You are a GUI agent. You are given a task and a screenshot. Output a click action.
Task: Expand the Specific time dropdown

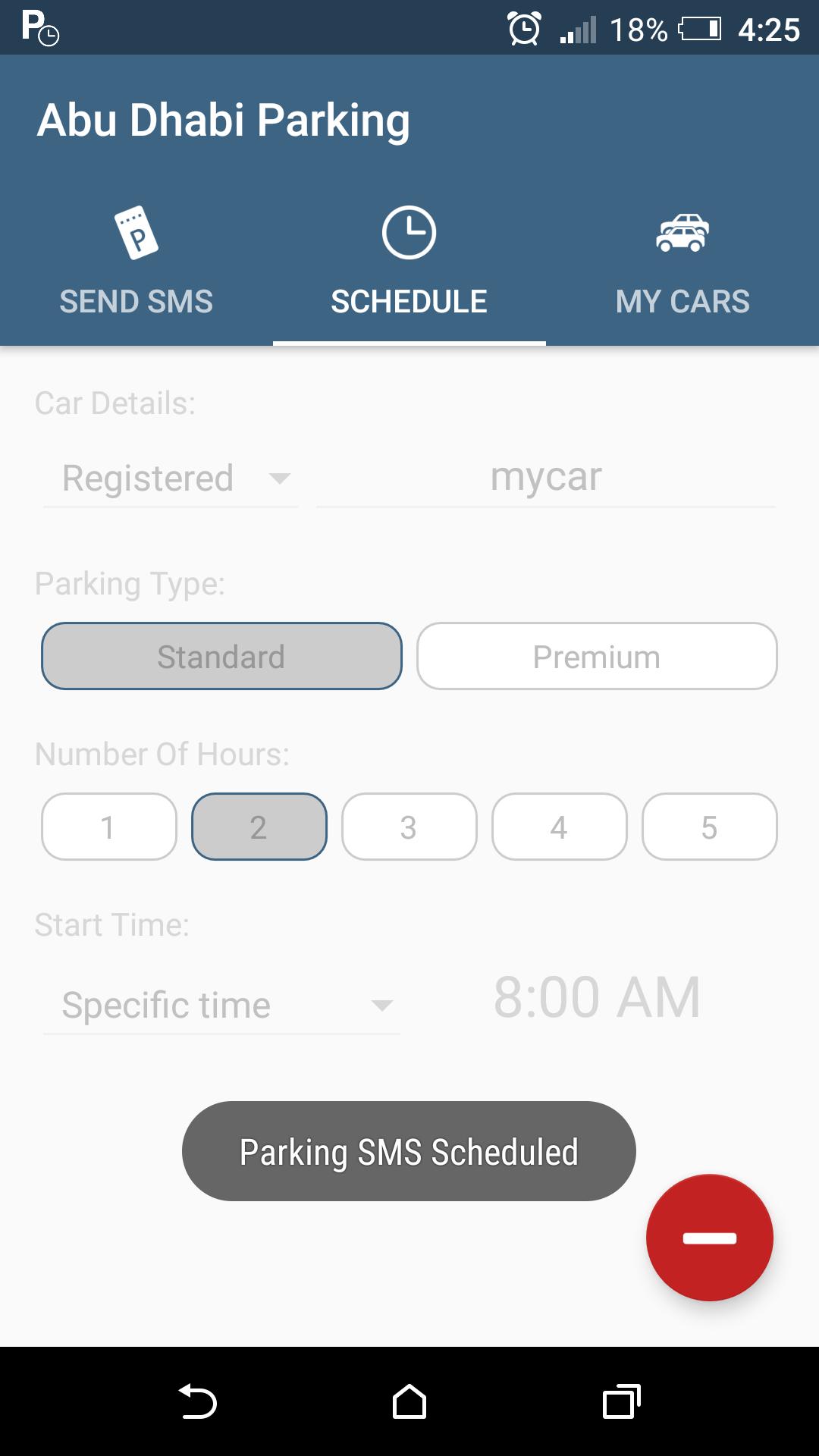click(x=221, y=1006)
